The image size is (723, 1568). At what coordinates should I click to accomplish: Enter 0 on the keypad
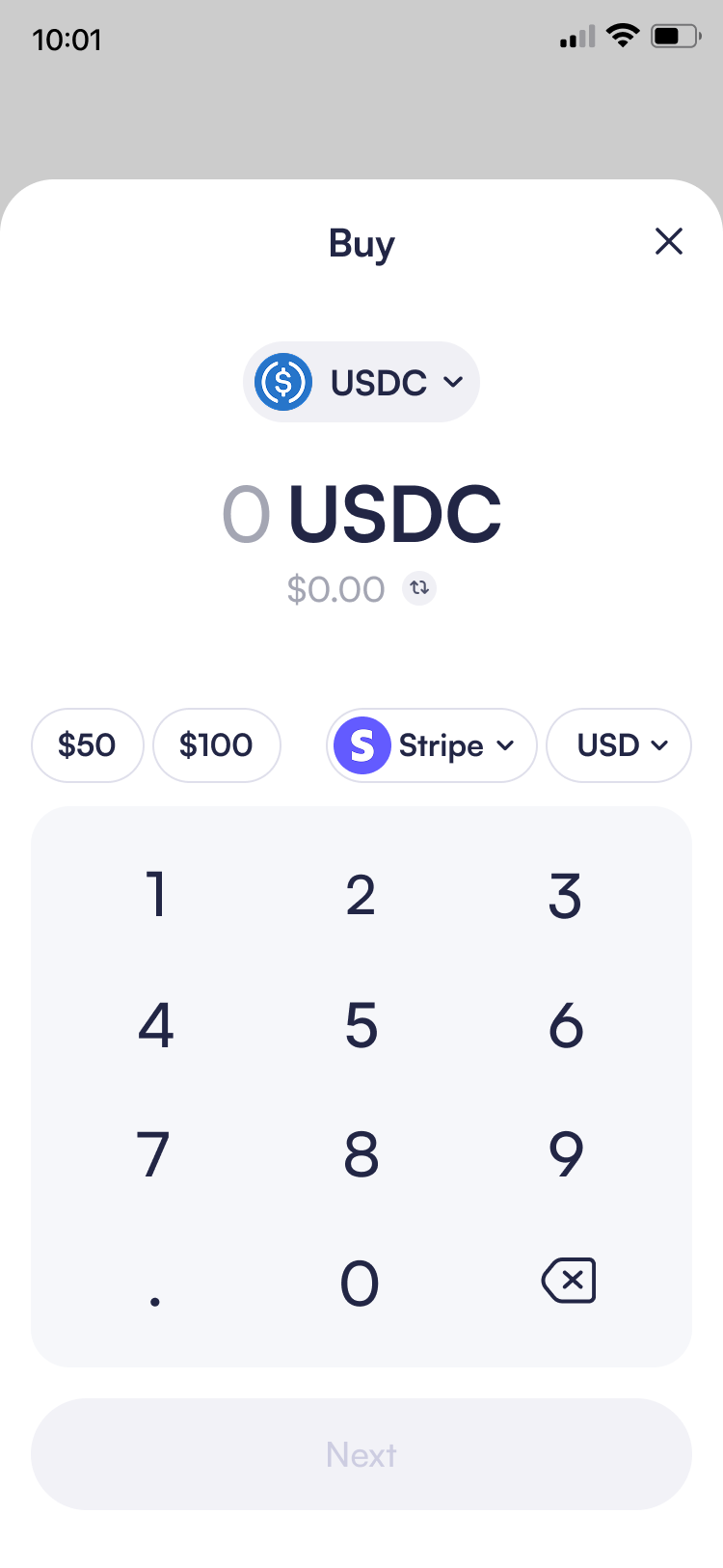click(x=361, y=1283)
